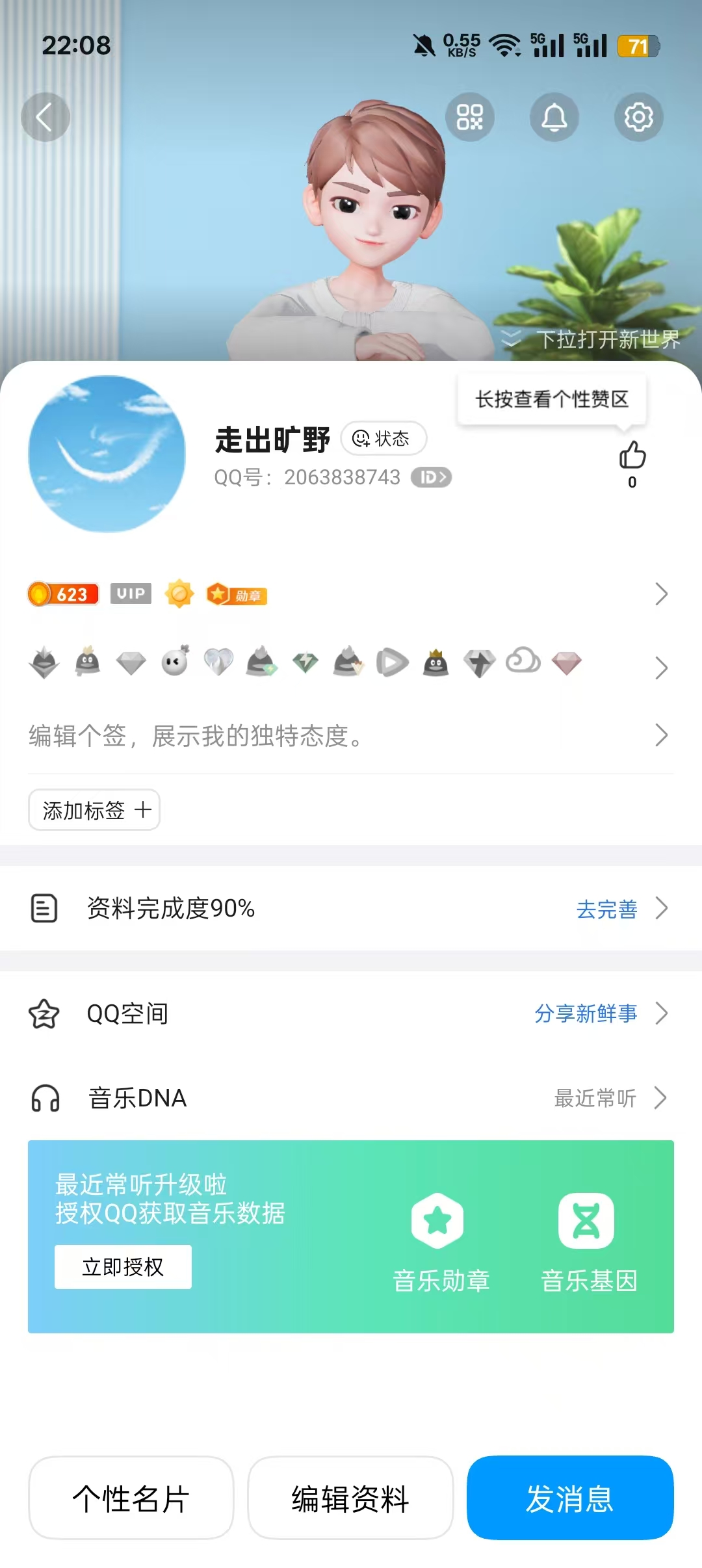Open 音乐勋章 in the music card
702x1568 pixels.
click(x=440, y=1242)
